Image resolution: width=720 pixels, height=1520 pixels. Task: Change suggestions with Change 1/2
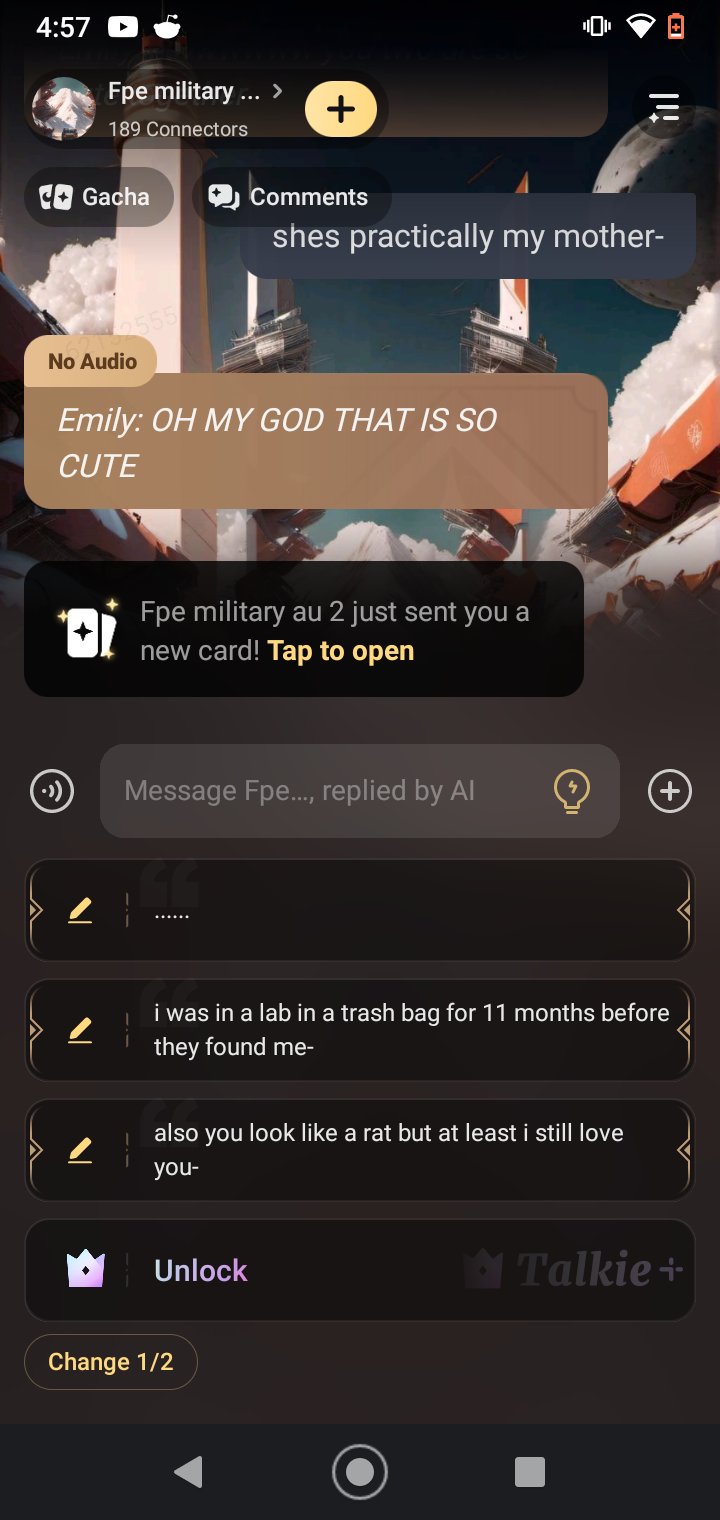[x=111, y=1362]
